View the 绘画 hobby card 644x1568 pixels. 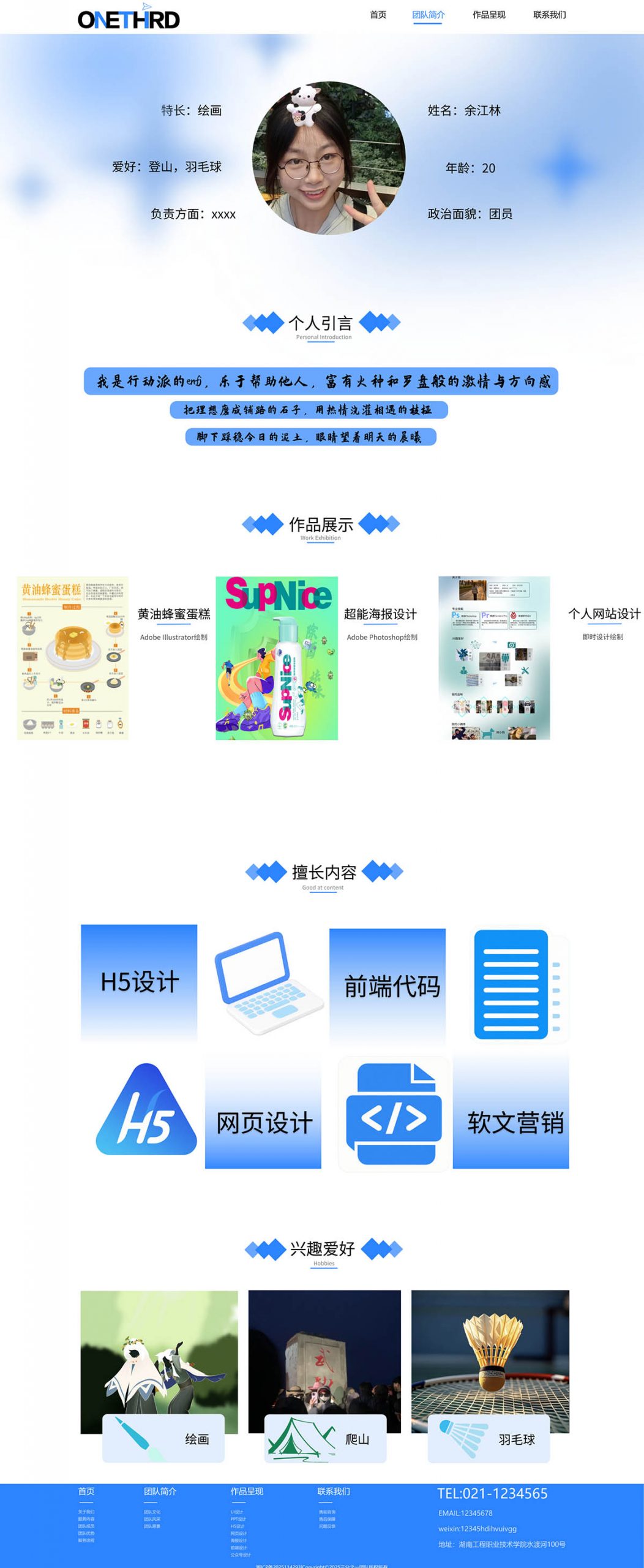163,1438
